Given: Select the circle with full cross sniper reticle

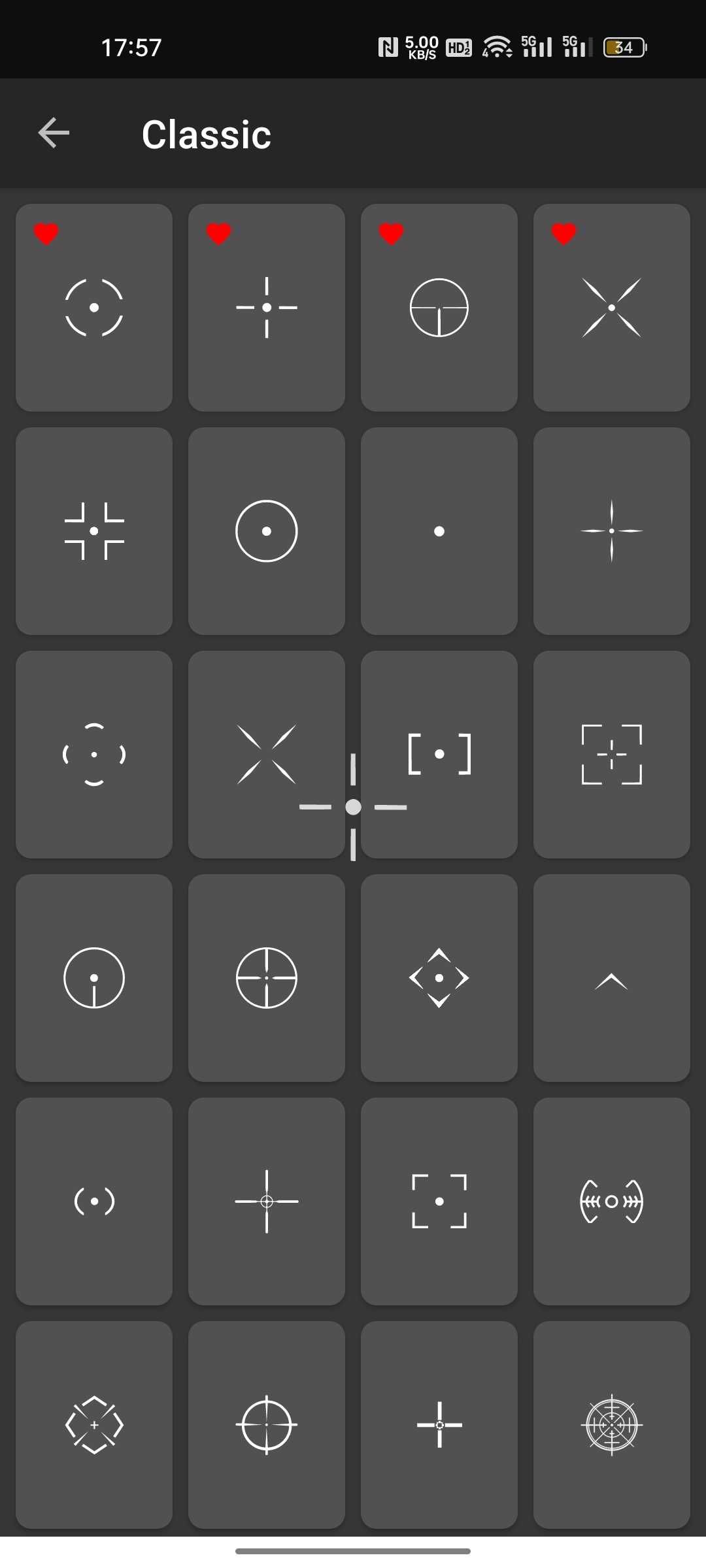Looking at the screenshot, I should pyautogui.click(x=267, y=978).
